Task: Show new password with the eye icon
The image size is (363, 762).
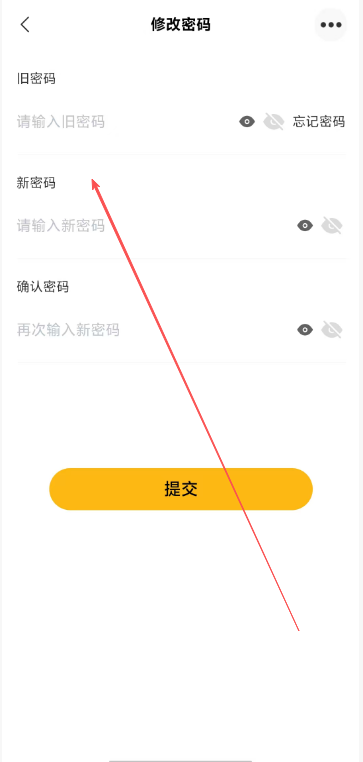Action: [305, 225]
